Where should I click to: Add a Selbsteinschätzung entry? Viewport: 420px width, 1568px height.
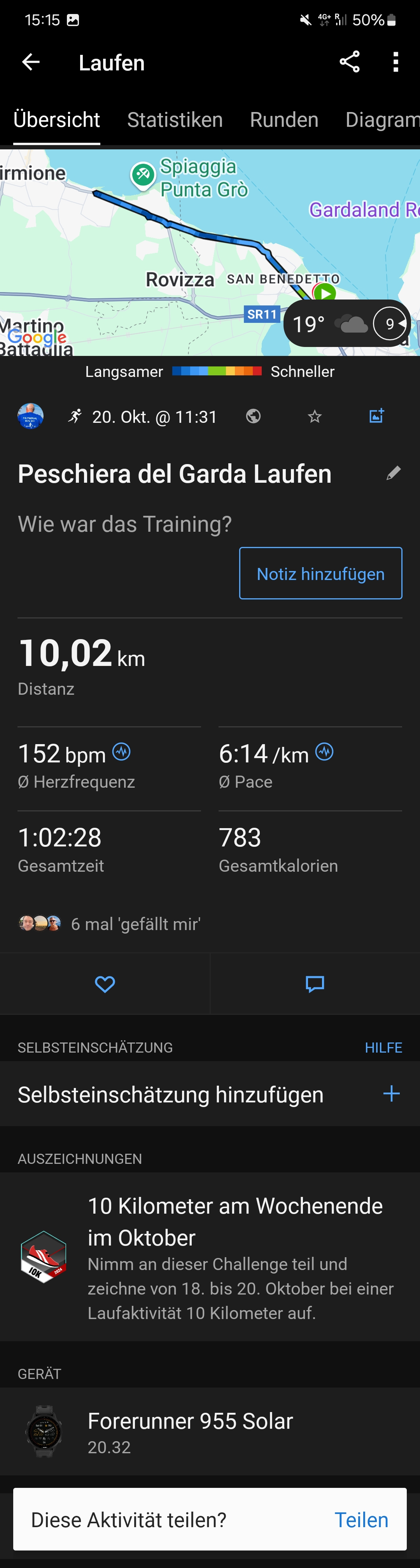click(391, 1094)
